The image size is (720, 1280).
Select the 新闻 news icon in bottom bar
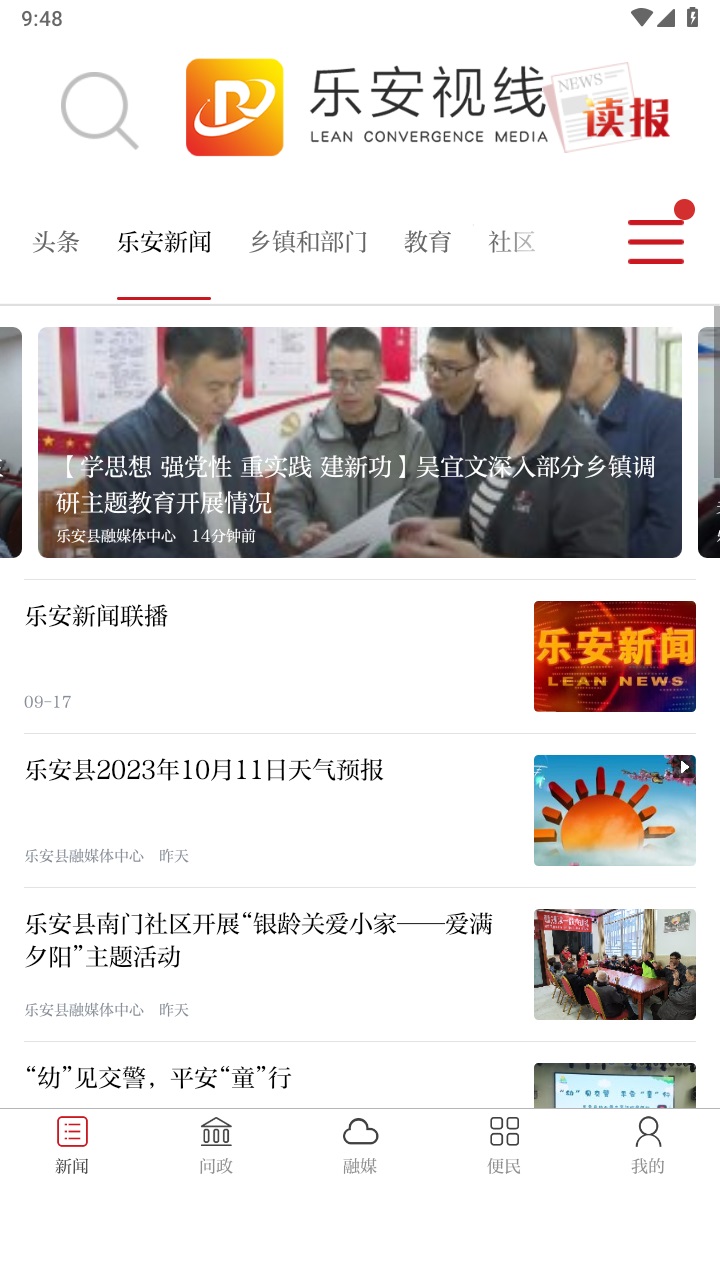click(71, 1142)
